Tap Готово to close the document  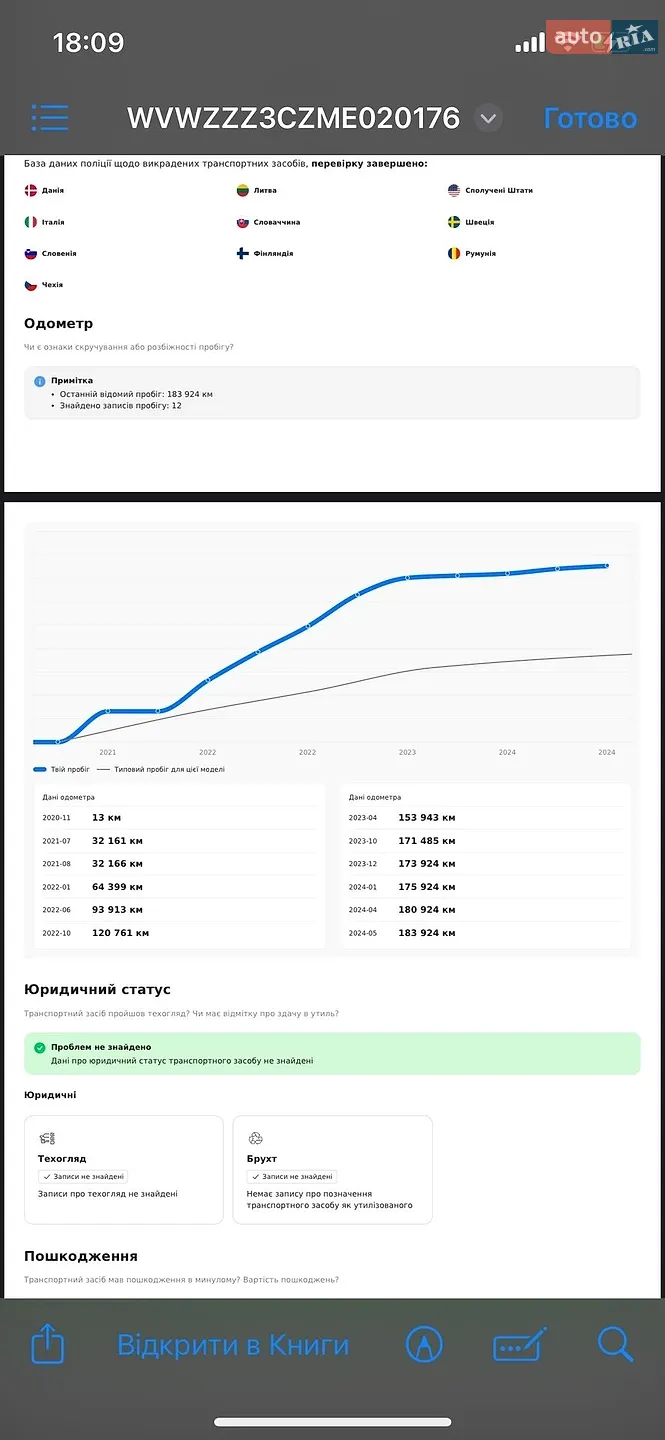point(590,118)
